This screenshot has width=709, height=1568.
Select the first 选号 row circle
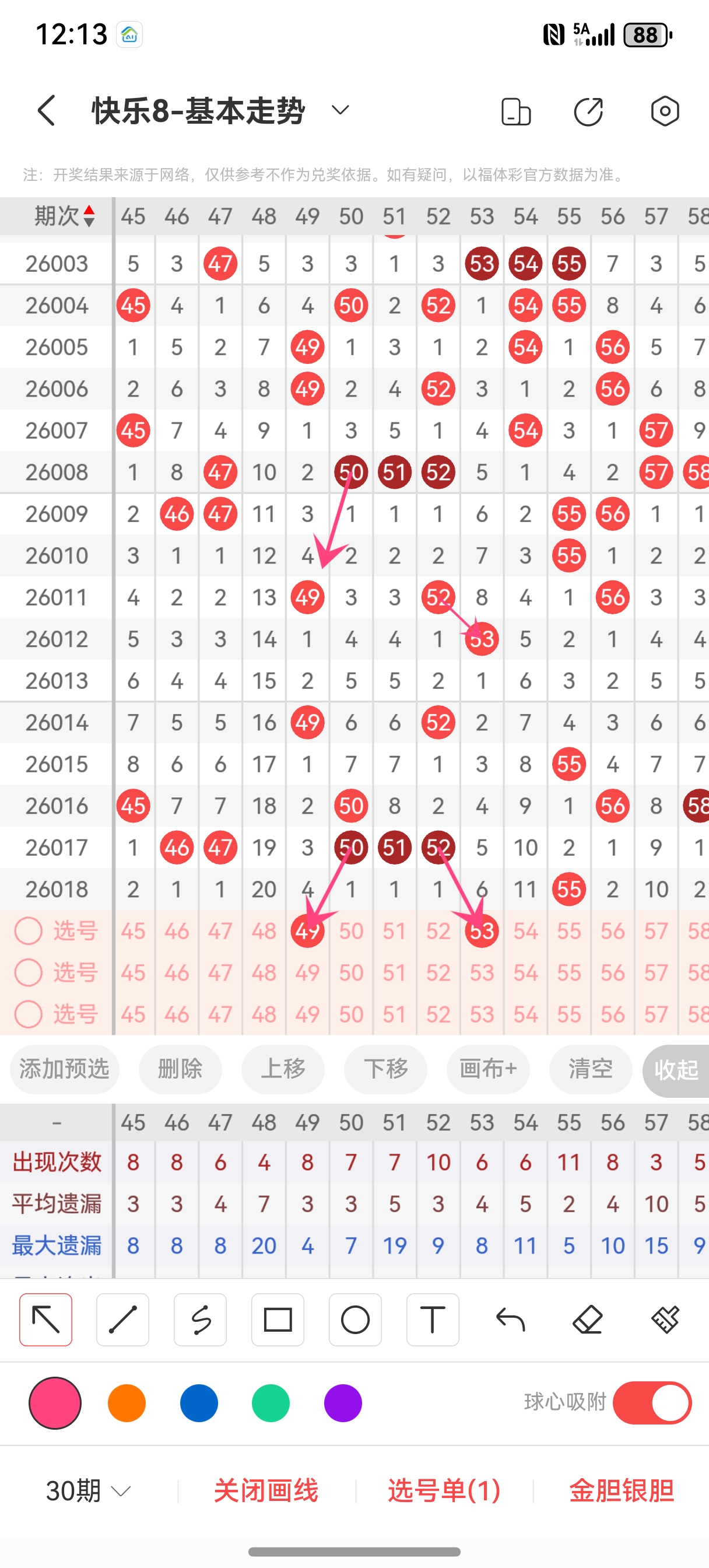pos(28,930)
